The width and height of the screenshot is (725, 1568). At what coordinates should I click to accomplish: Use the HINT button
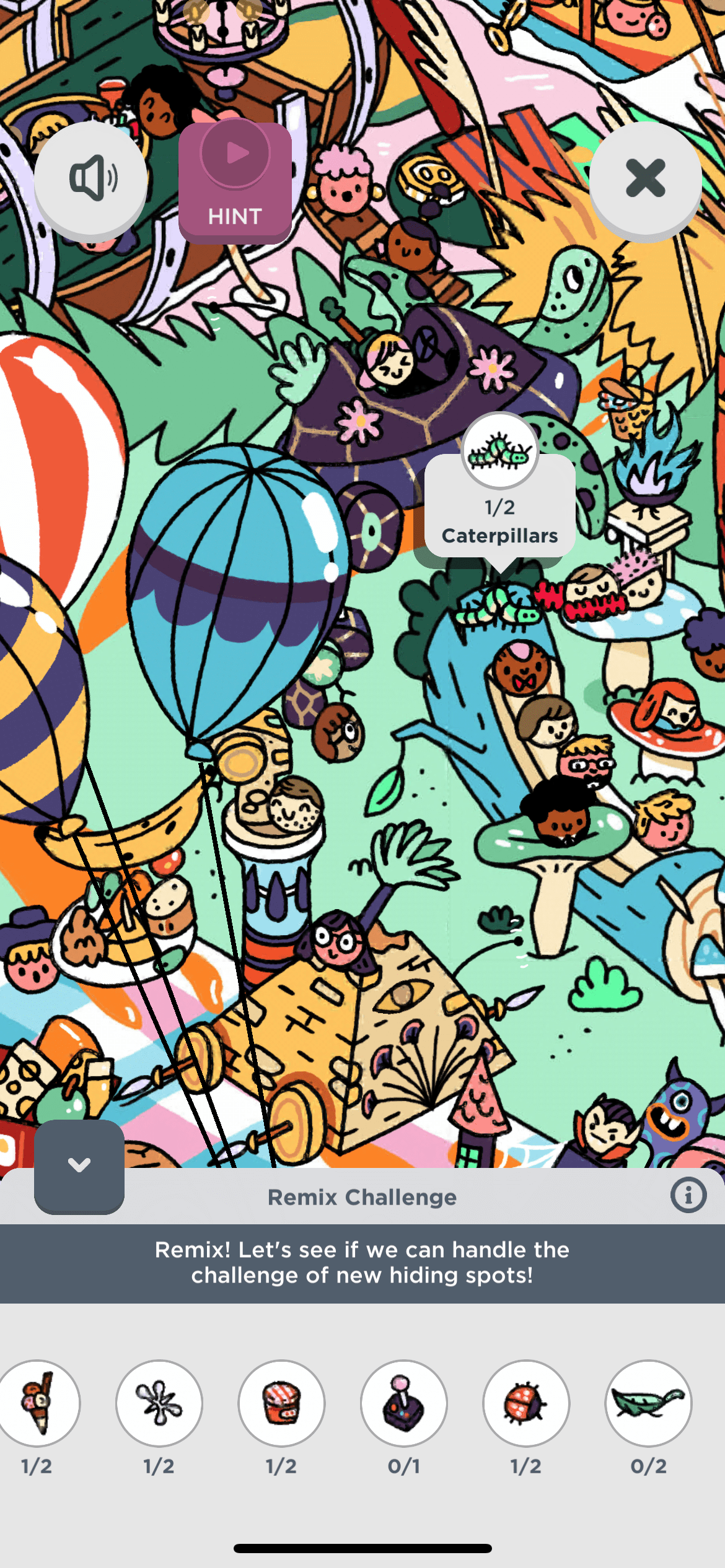click(x=235, y=182)
